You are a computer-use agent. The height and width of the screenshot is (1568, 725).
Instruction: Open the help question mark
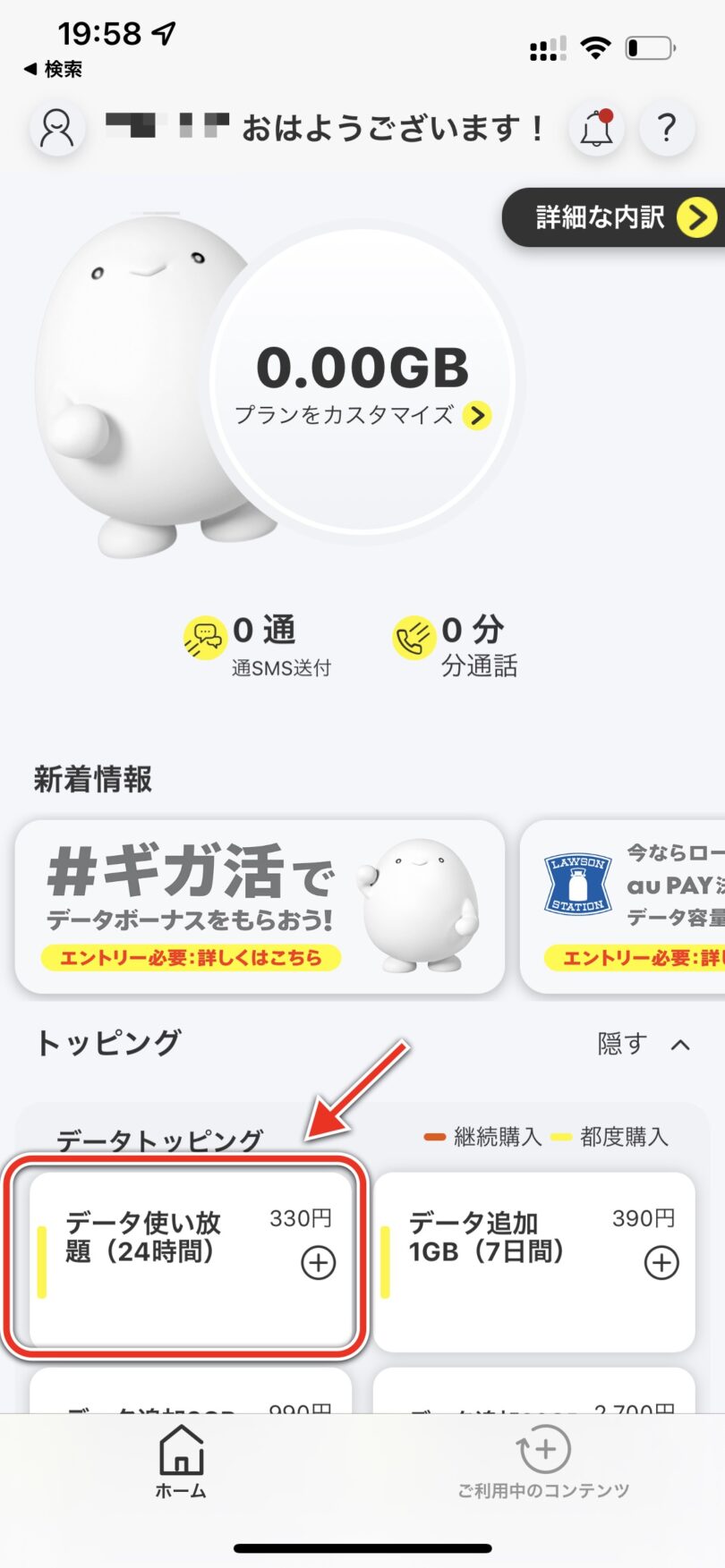667,129
